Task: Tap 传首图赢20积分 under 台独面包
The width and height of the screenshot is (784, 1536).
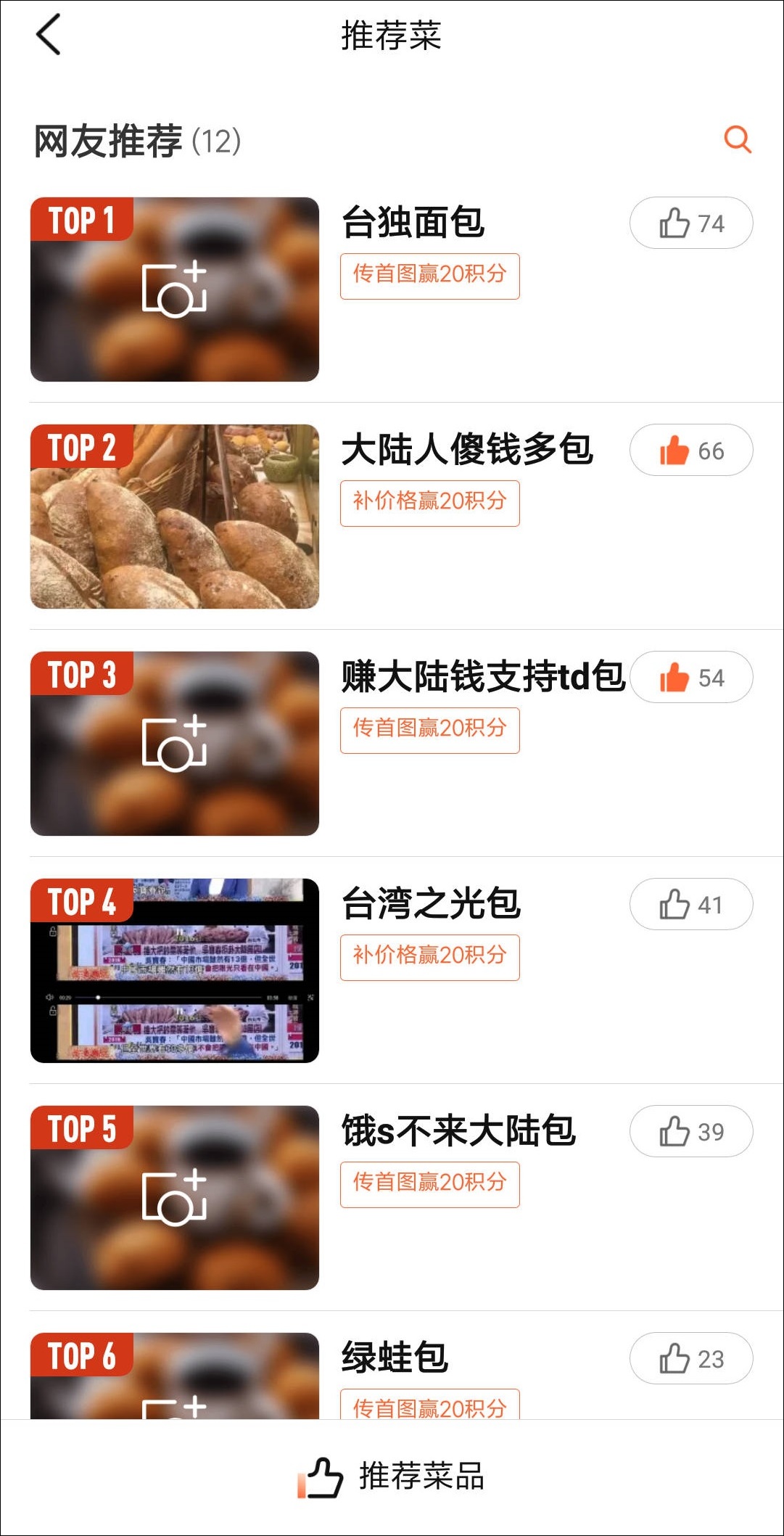Action: (x=429, y=276)
